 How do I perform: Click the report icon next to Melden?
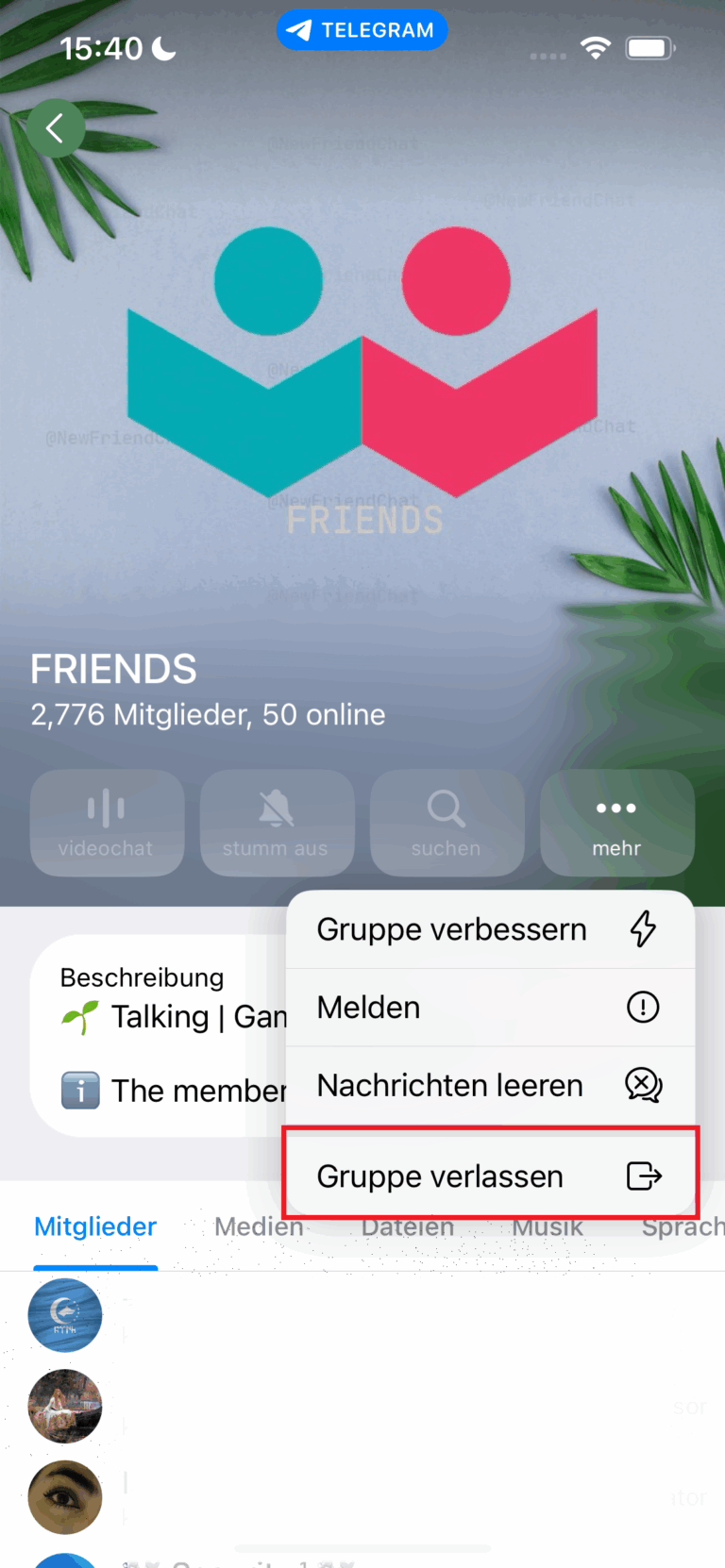(643, 1007)
